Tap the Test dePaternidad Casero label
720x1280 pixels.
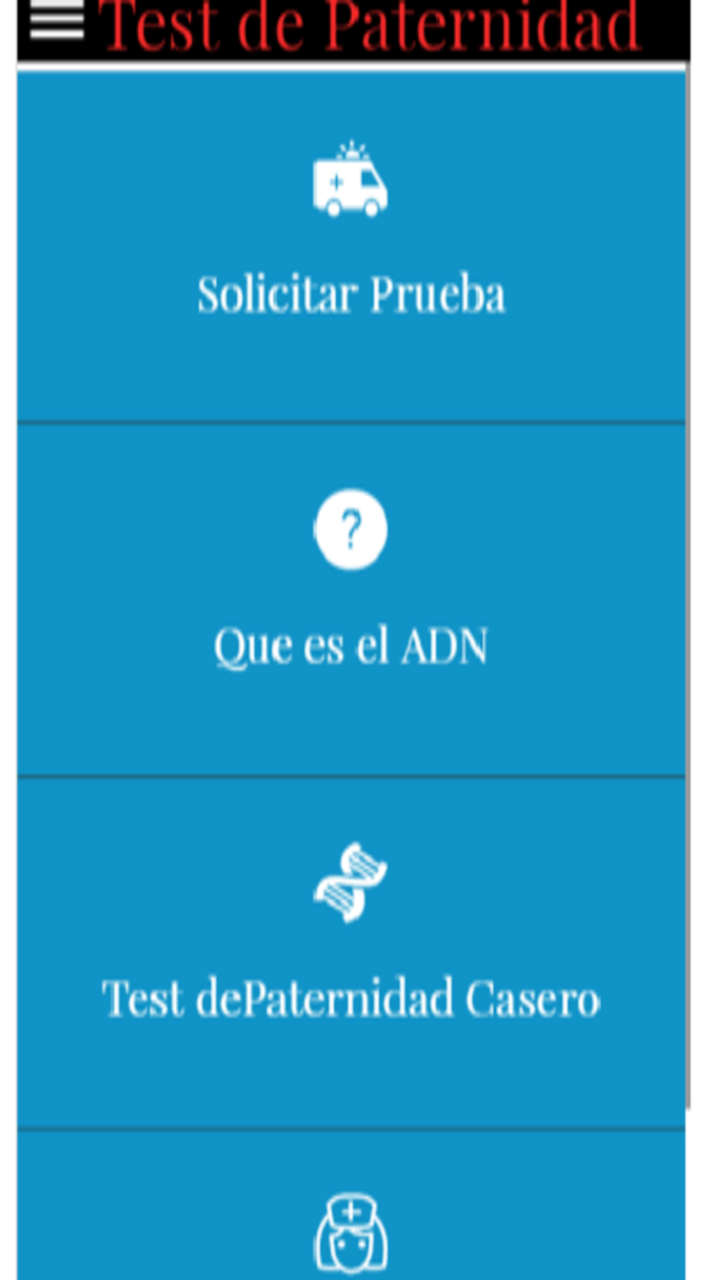click(x=350, y=997)
